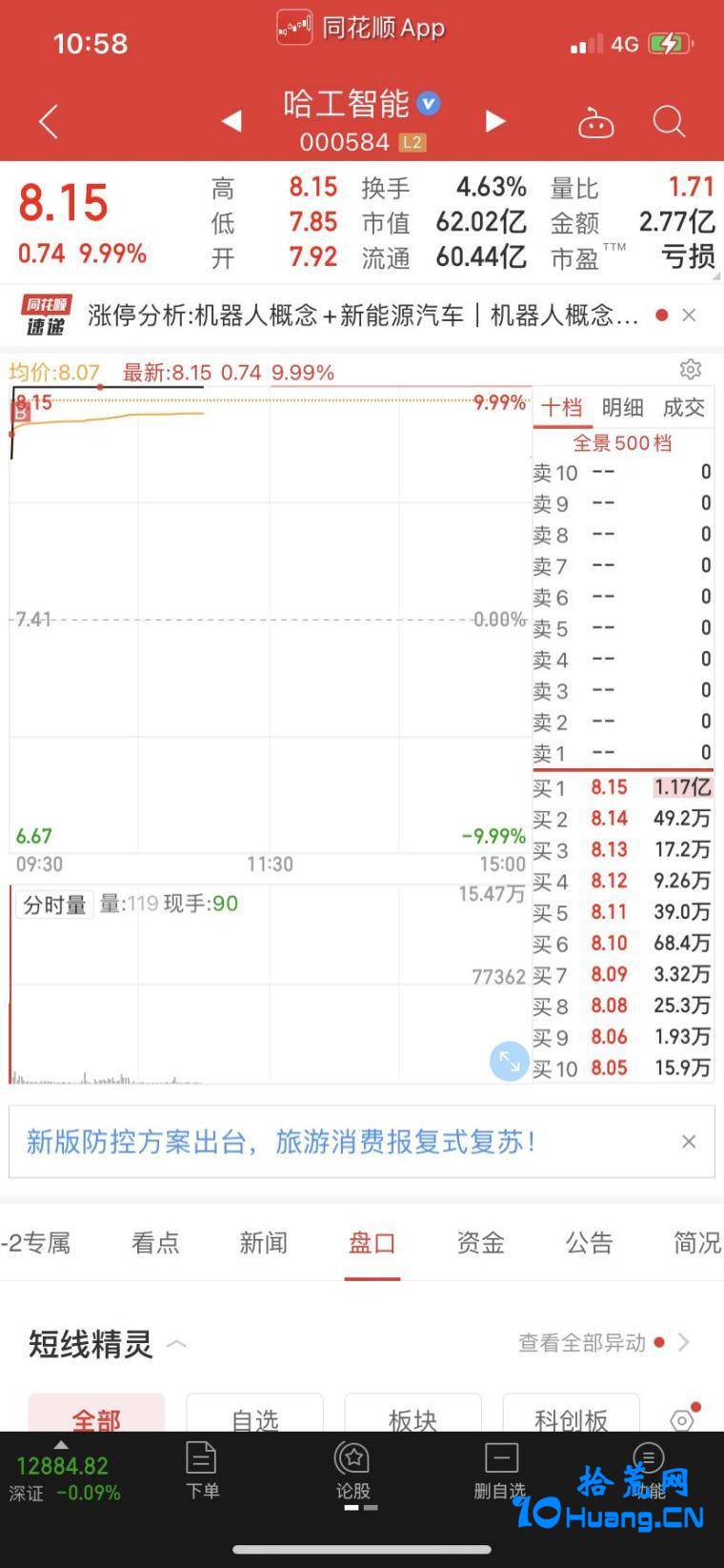Switch to the previous stock
This screenshot has height=1568, width=724.
[x=231, y=121]
